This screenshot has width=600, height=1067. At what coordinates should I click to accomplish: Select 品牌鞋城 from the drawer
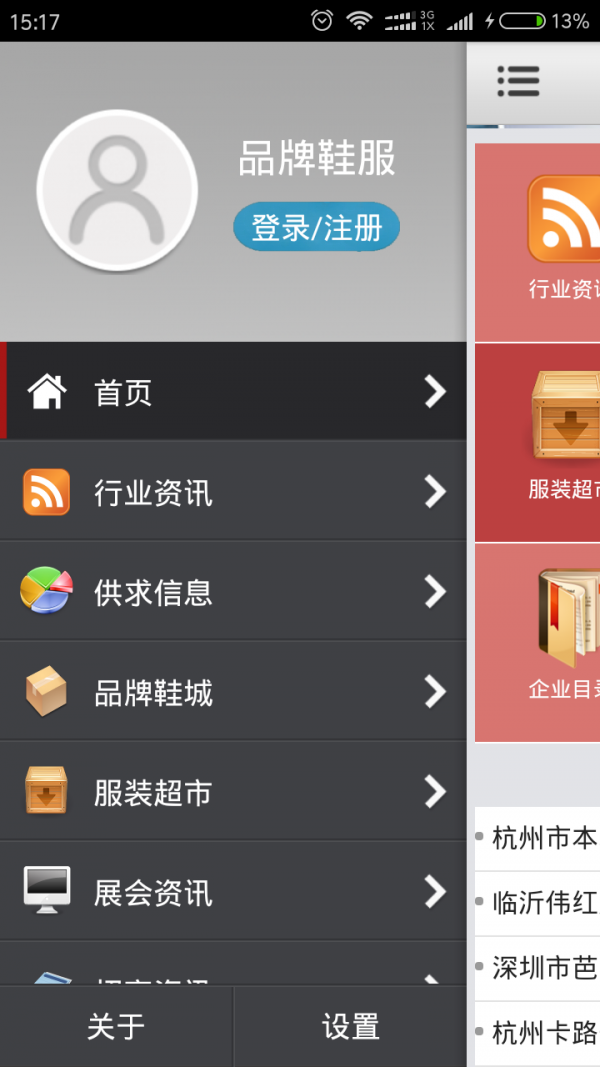click(x=233, y=692)
